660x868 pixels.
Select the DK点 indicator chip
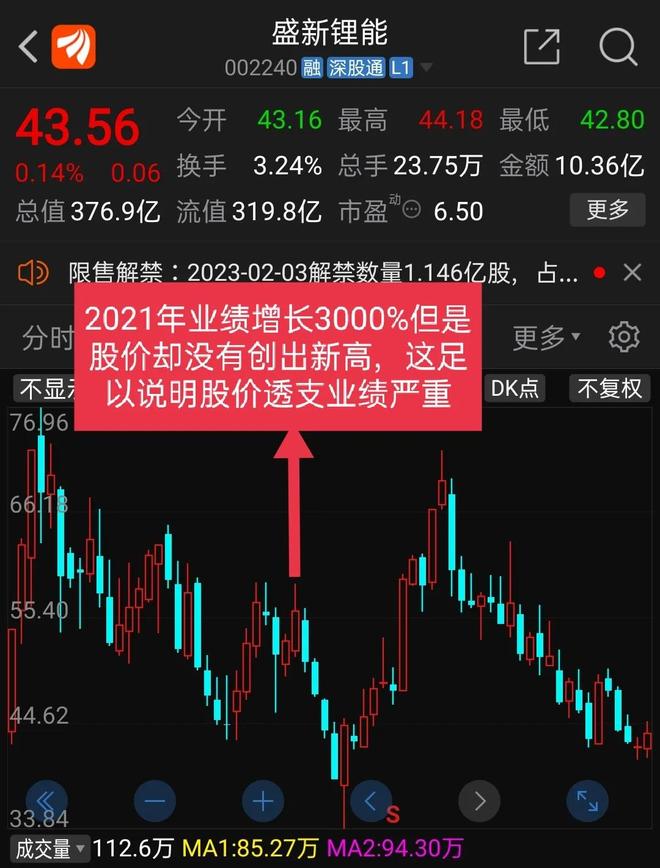(515, 388)
